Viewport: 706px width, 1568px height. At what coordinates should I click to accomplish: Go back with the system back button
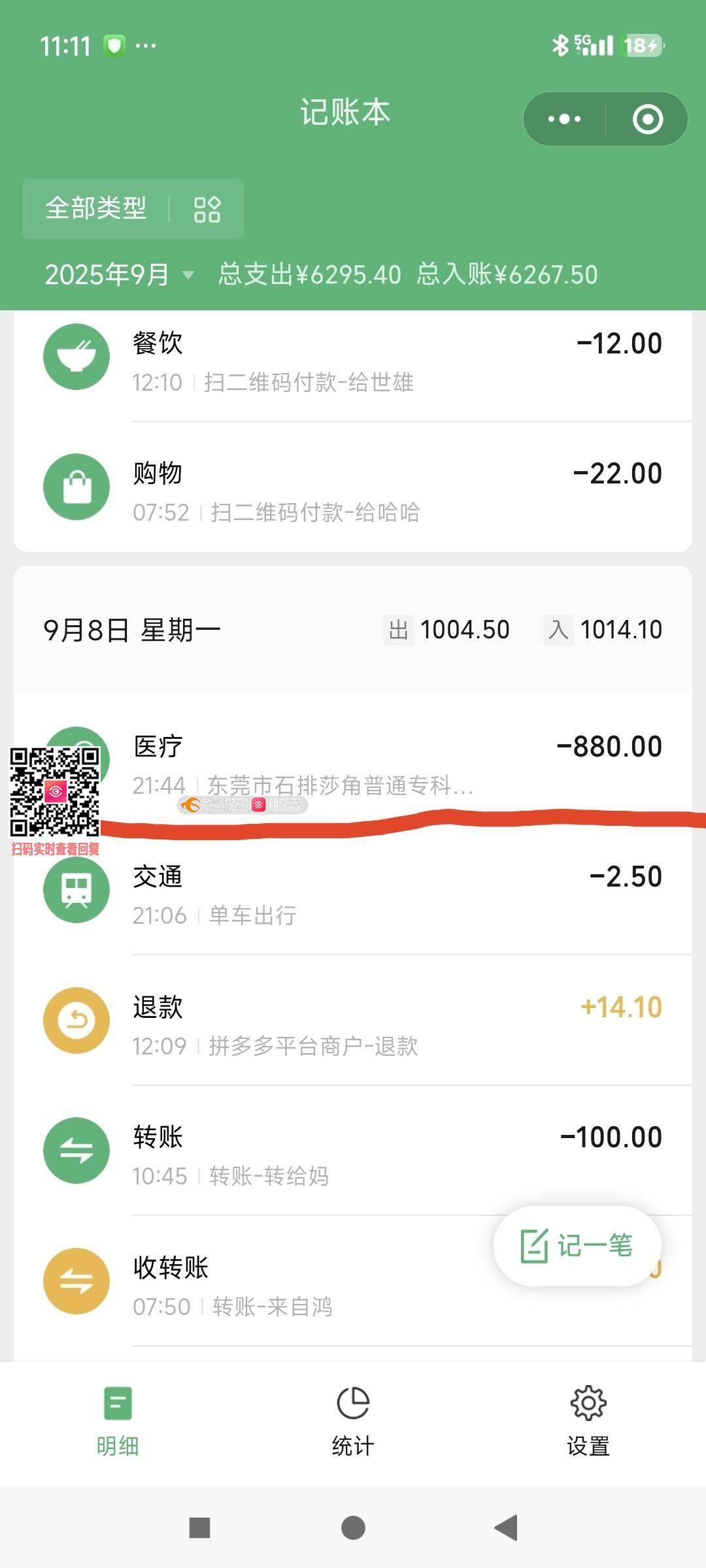506,1527
